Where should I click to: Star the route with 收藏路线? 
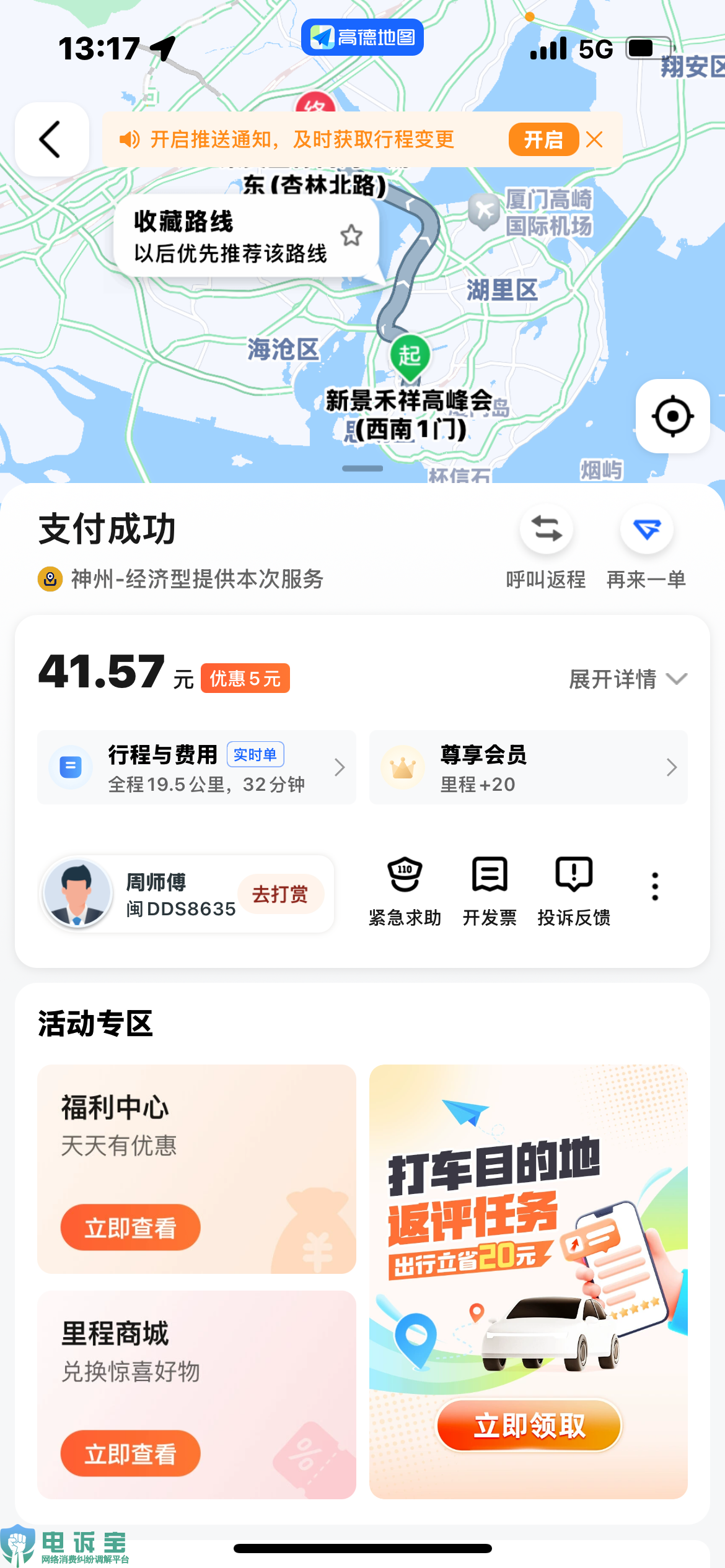351,235
